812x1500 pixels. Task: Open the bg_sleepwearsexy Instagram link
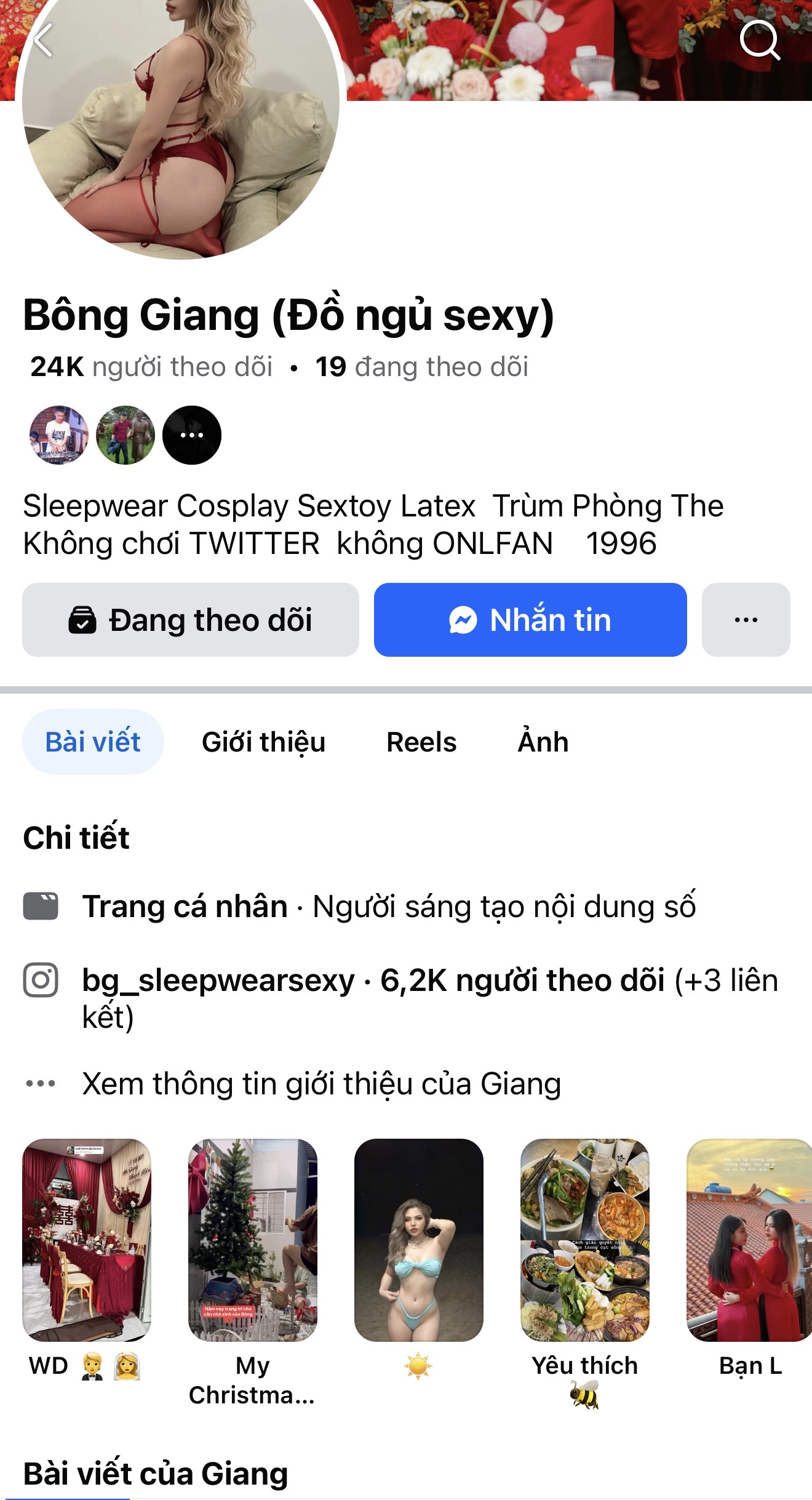[x=218, y=981]
